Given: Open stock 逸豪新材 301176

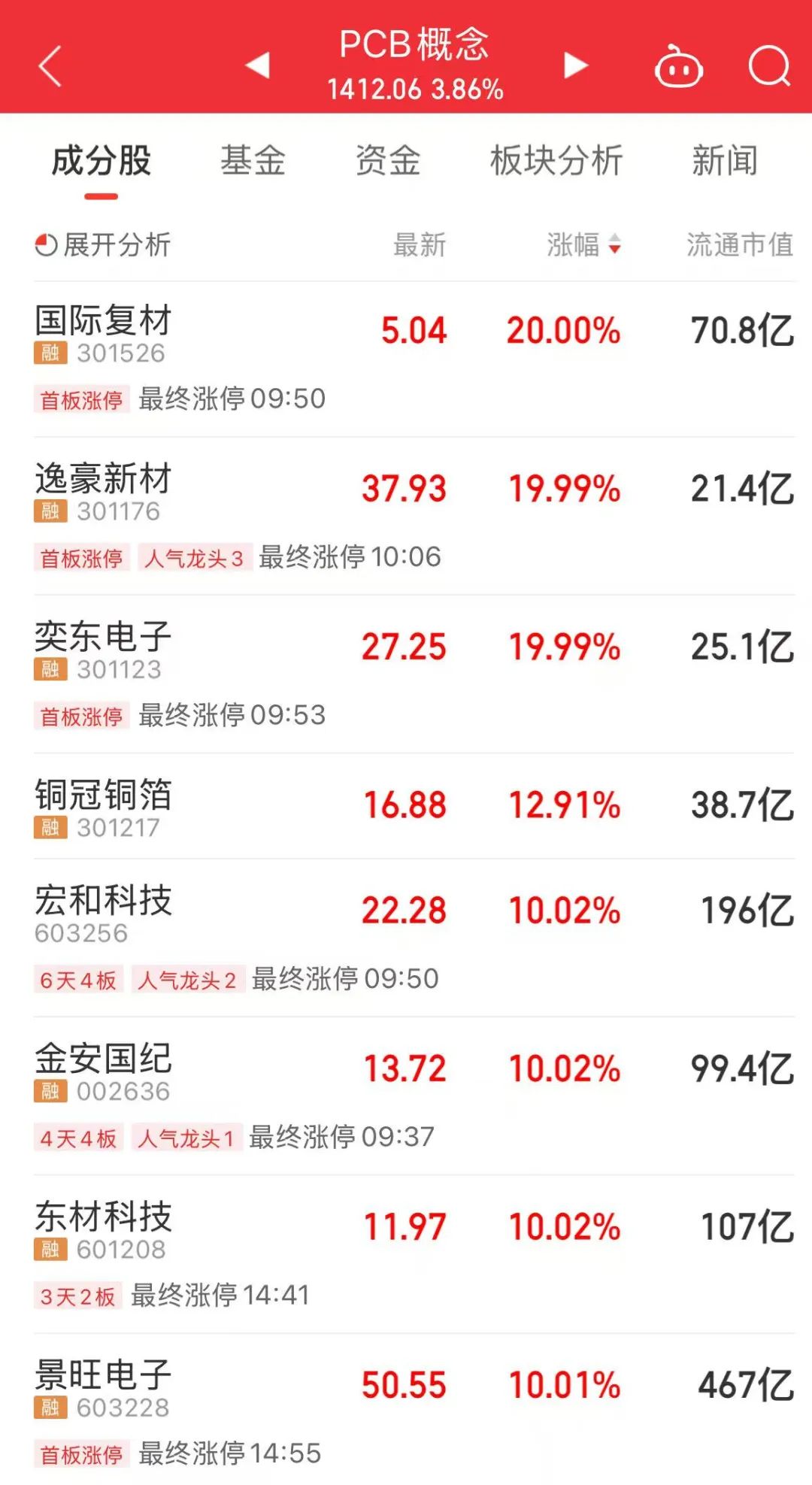Looking at the screenshot, I should point(414,517).
